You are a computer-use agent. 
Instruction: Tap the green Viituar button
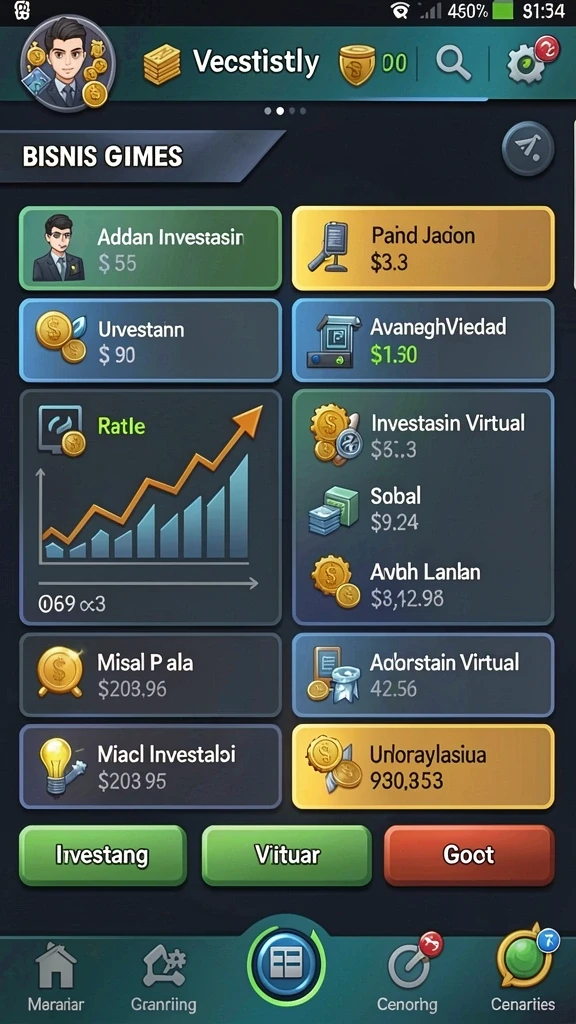tap(287, 855)
